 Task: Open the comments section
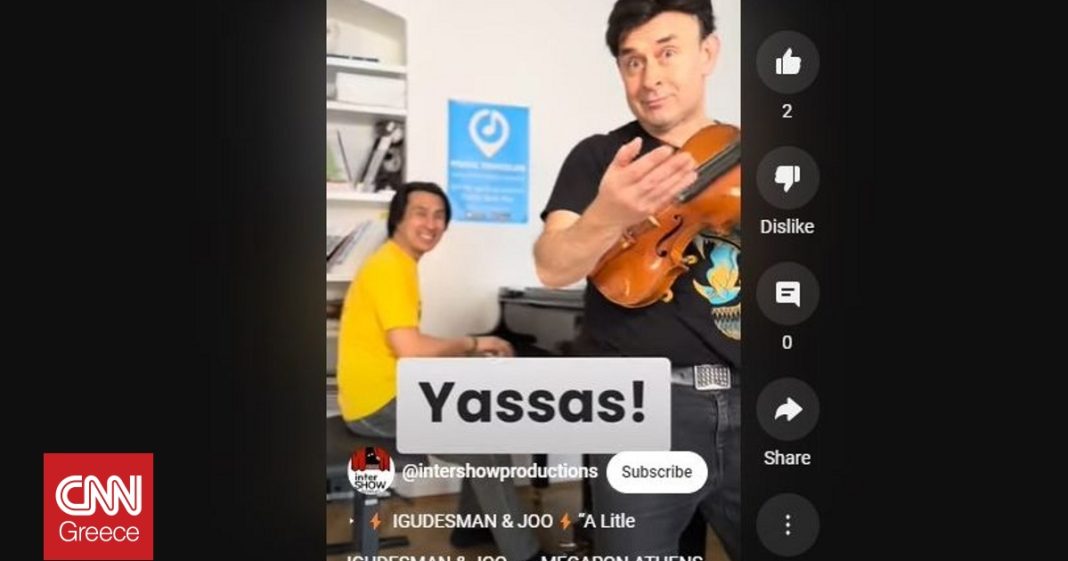pos(787,294)
